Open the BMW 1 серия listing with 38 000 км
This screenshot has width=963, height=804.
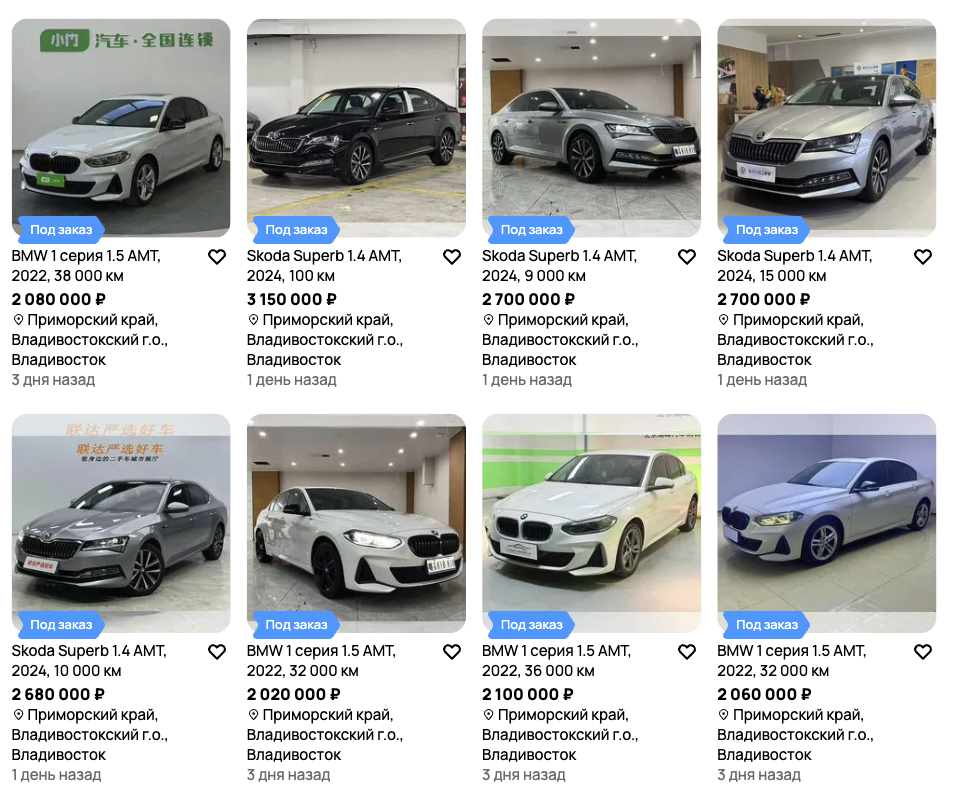[x=86, y=265]
